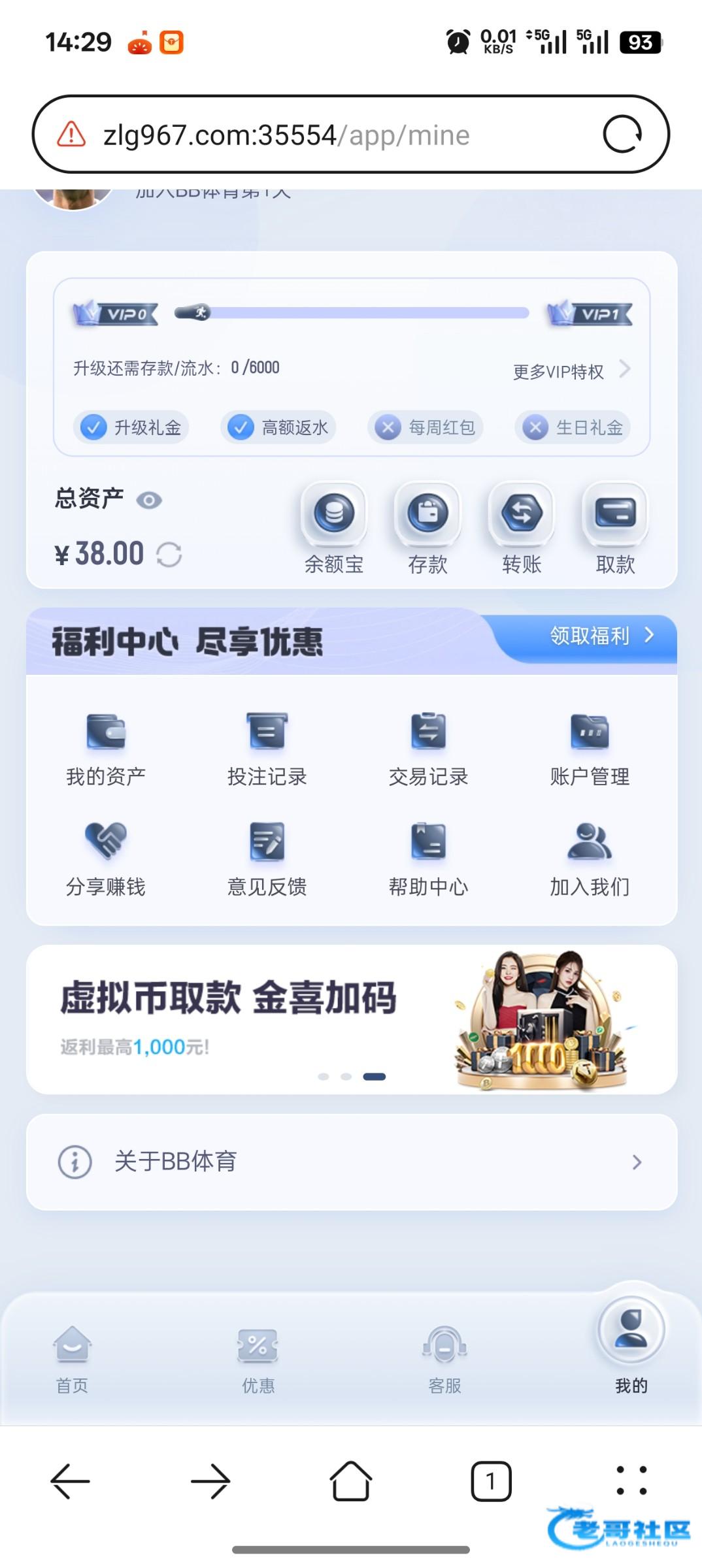Open 交易记录
Viewport: 702px width, 1568px height.
tap(428, 749)
